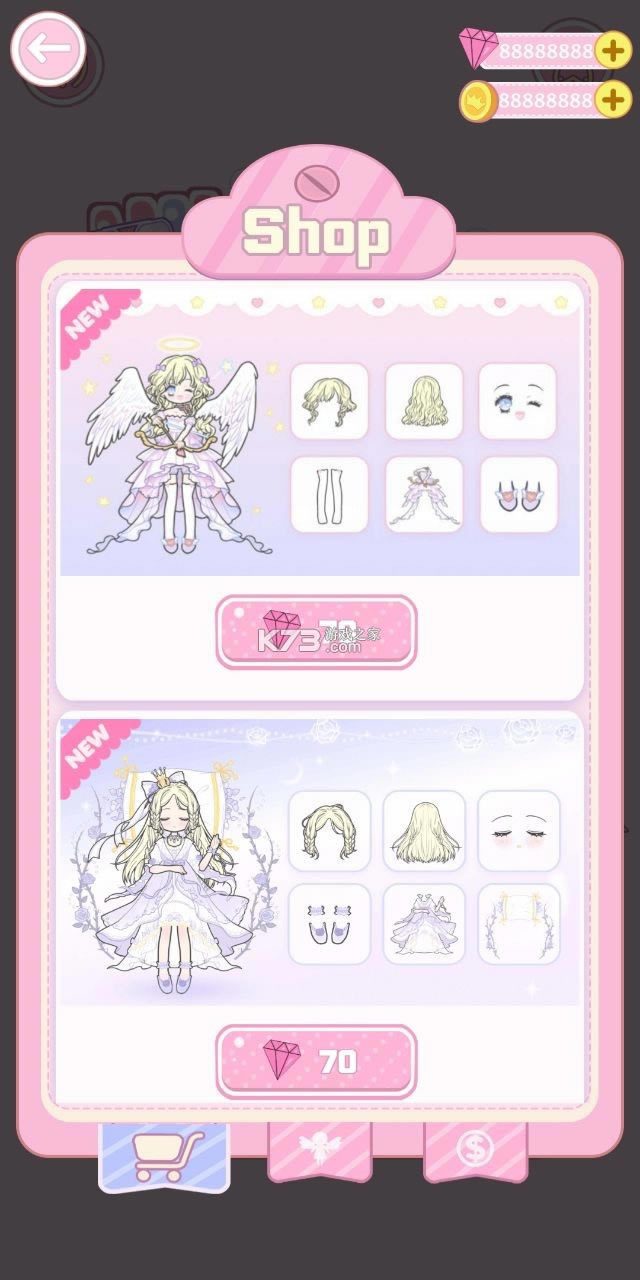Viewport: 640px width, 1280px height.
Task: Select the angel set's white stockings item
Action: click(x=330, y=495)
